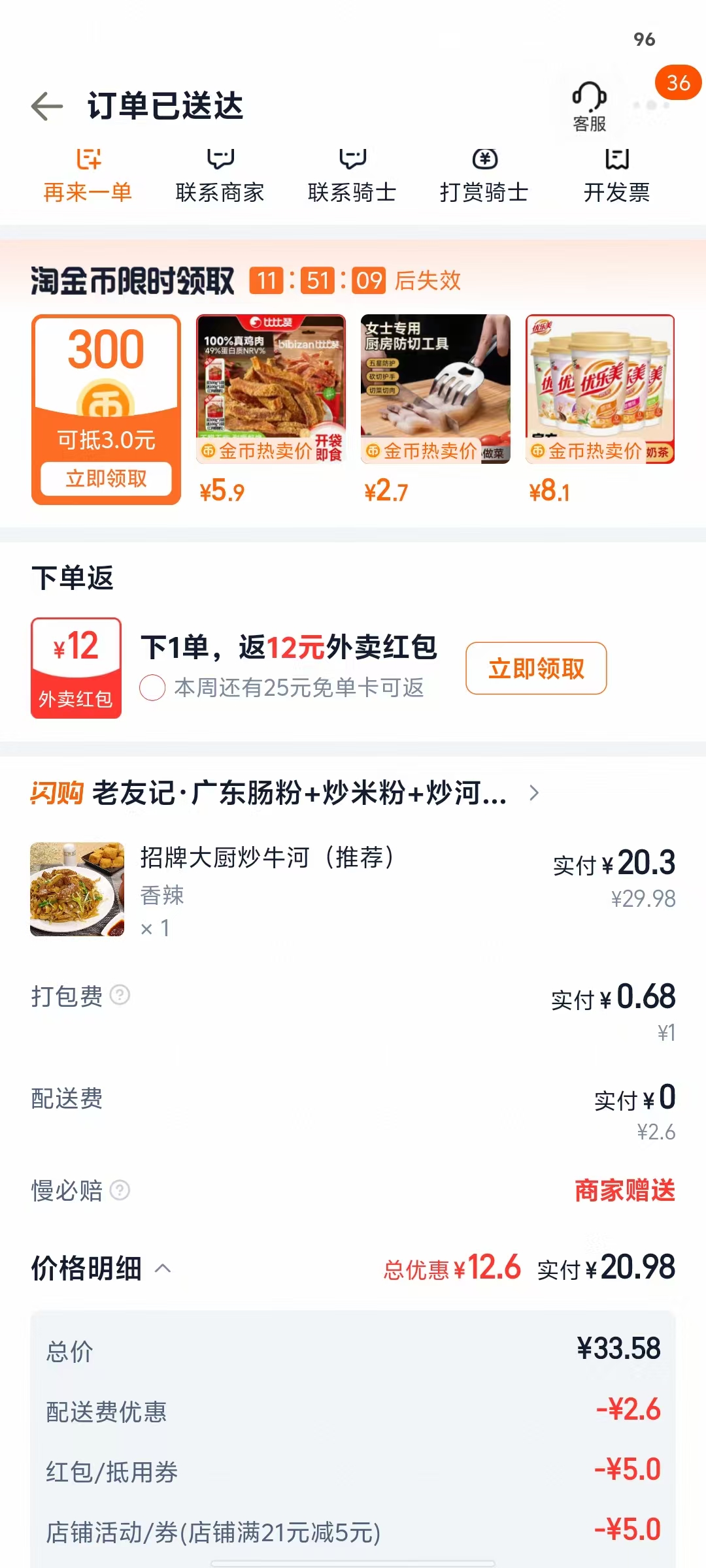Claim the ¥12 takeout red packet
This screenshot has width=706, height=1568.
(x=536, y=668)
